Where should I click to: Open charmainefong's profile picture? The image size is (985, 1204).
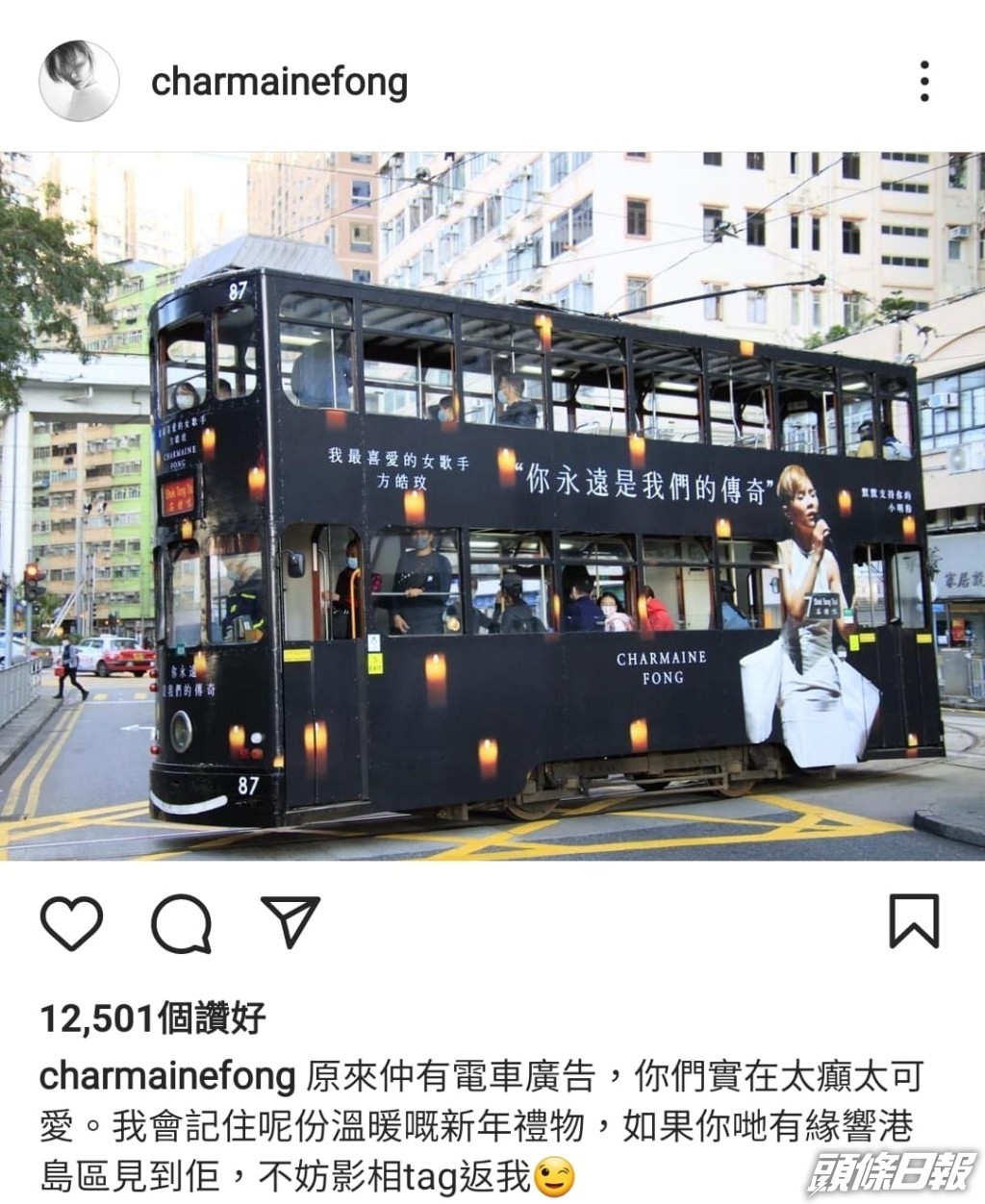[x=79, y=82]
